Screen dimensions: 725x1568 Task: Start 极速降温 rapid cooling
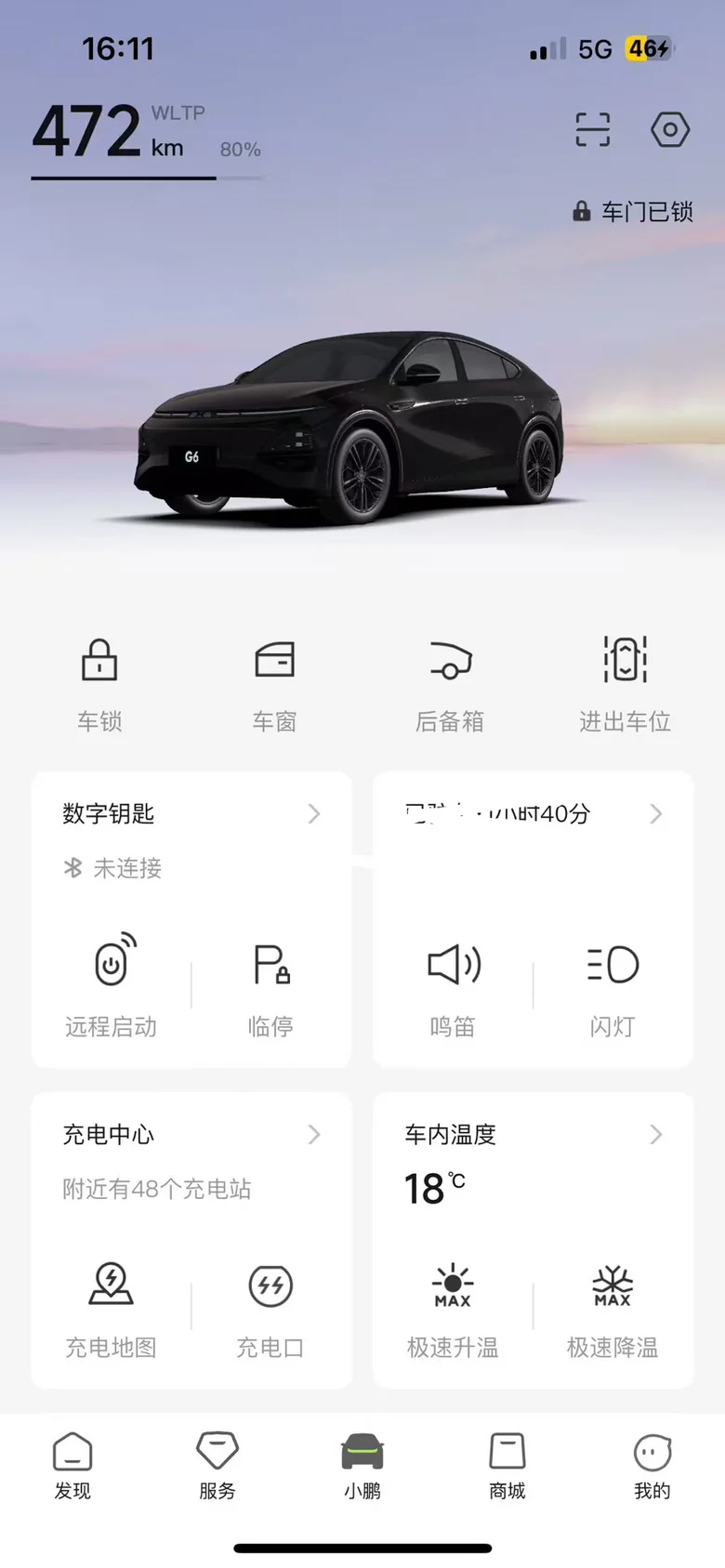point(613,1308)
